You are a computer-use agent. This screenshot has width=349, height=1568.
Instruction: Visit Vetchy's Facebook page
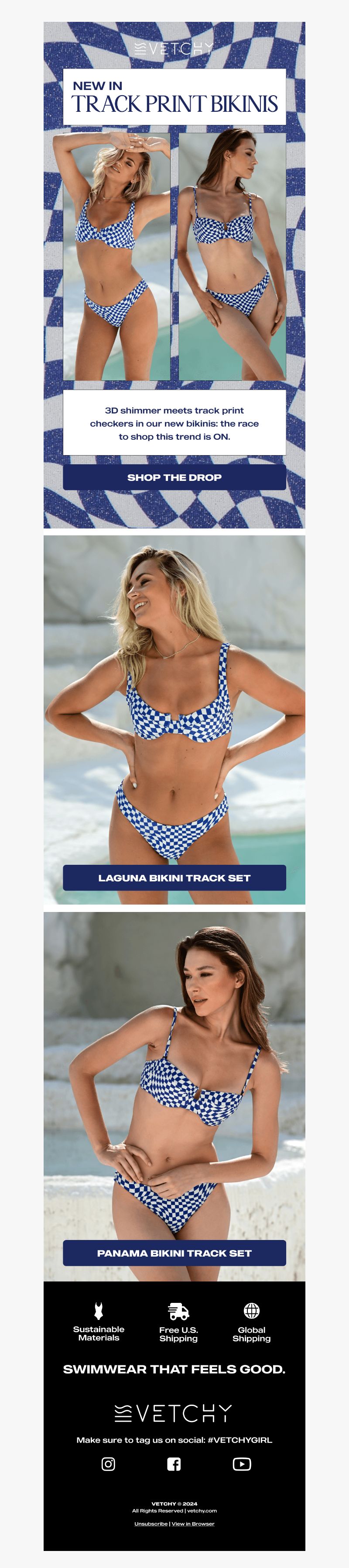click(174, 1464)
